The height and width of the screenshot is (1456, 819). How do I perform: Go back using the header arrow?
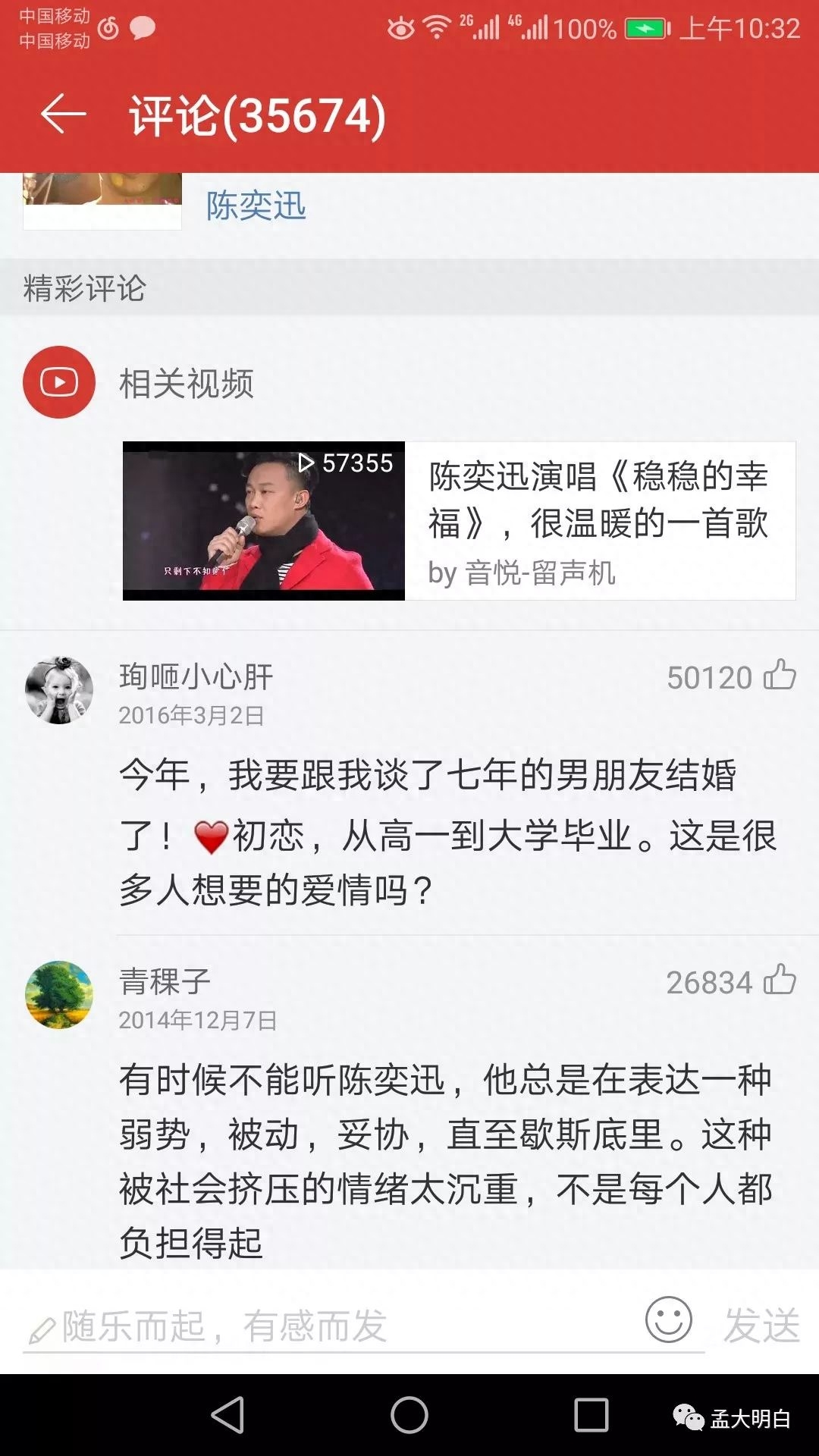tap(63, 115)
